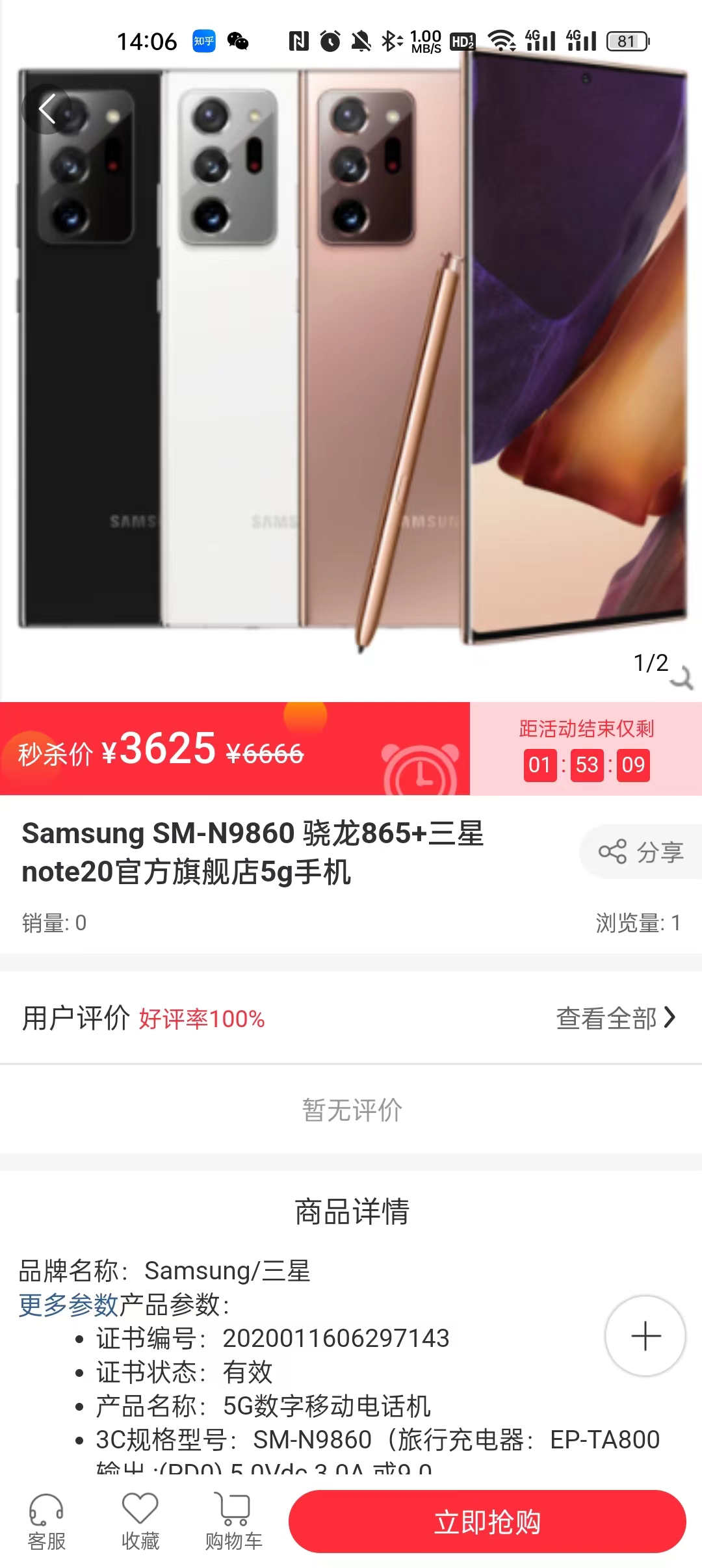Contact customer service (客服)

47,1521
